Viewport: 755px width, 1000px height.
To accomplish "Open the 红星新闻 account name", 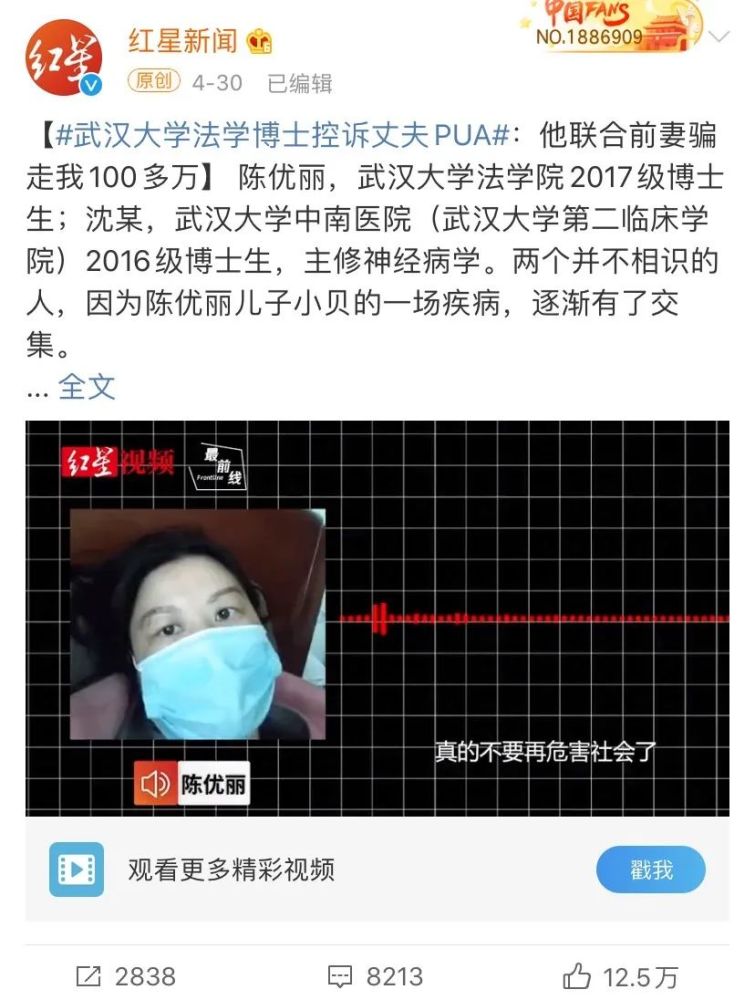I will [182, 41].
